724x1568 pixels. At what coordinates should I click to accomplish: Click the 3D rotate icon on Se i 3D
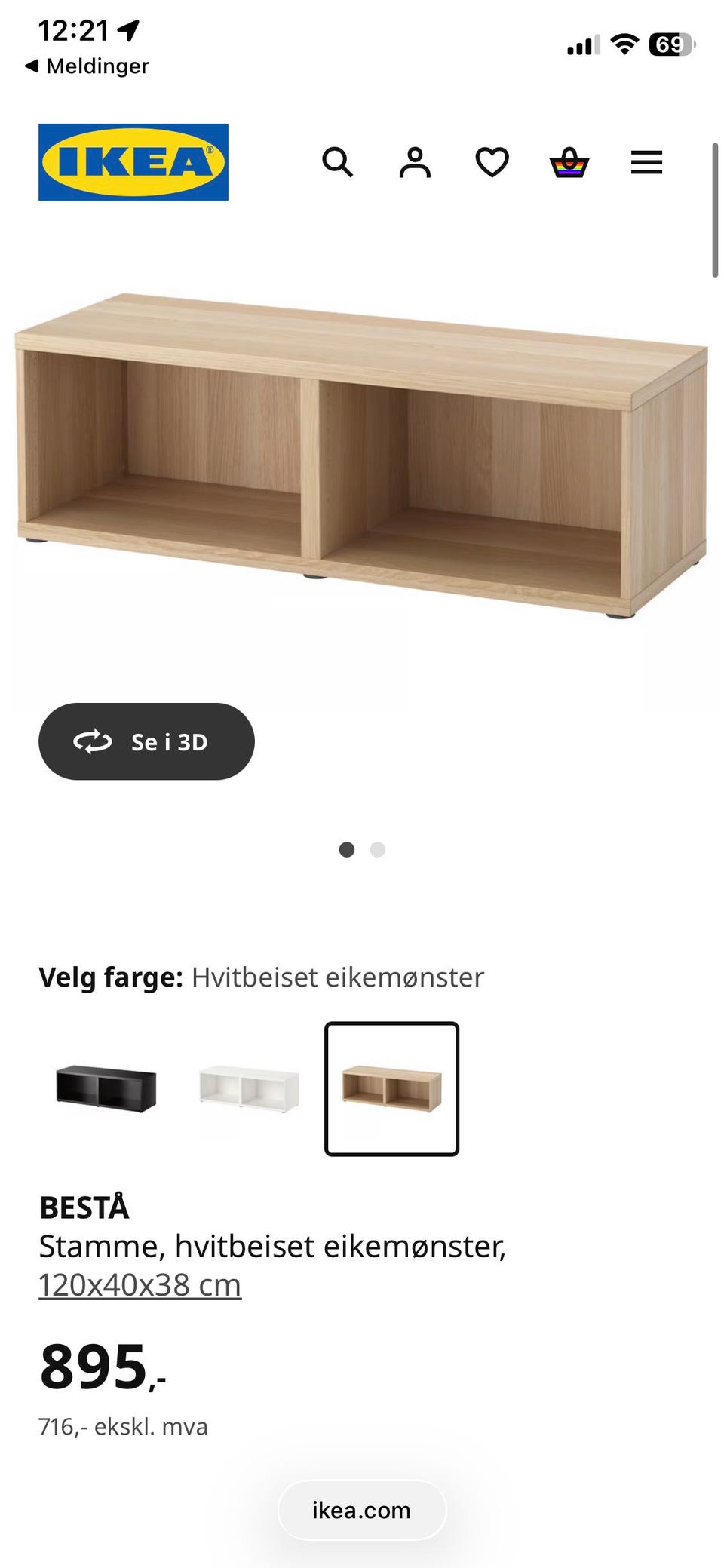pos(93,741)
